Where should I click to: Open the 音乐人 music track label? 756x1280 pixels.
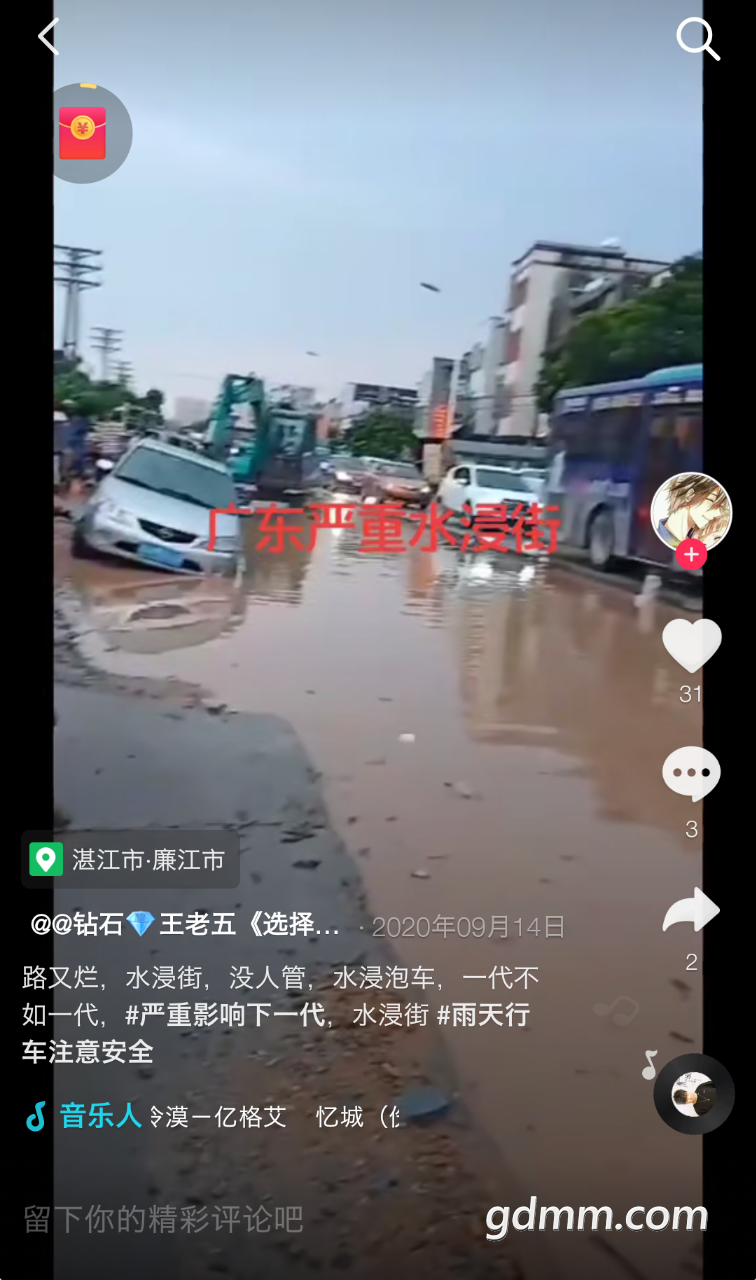point(100,1116)
